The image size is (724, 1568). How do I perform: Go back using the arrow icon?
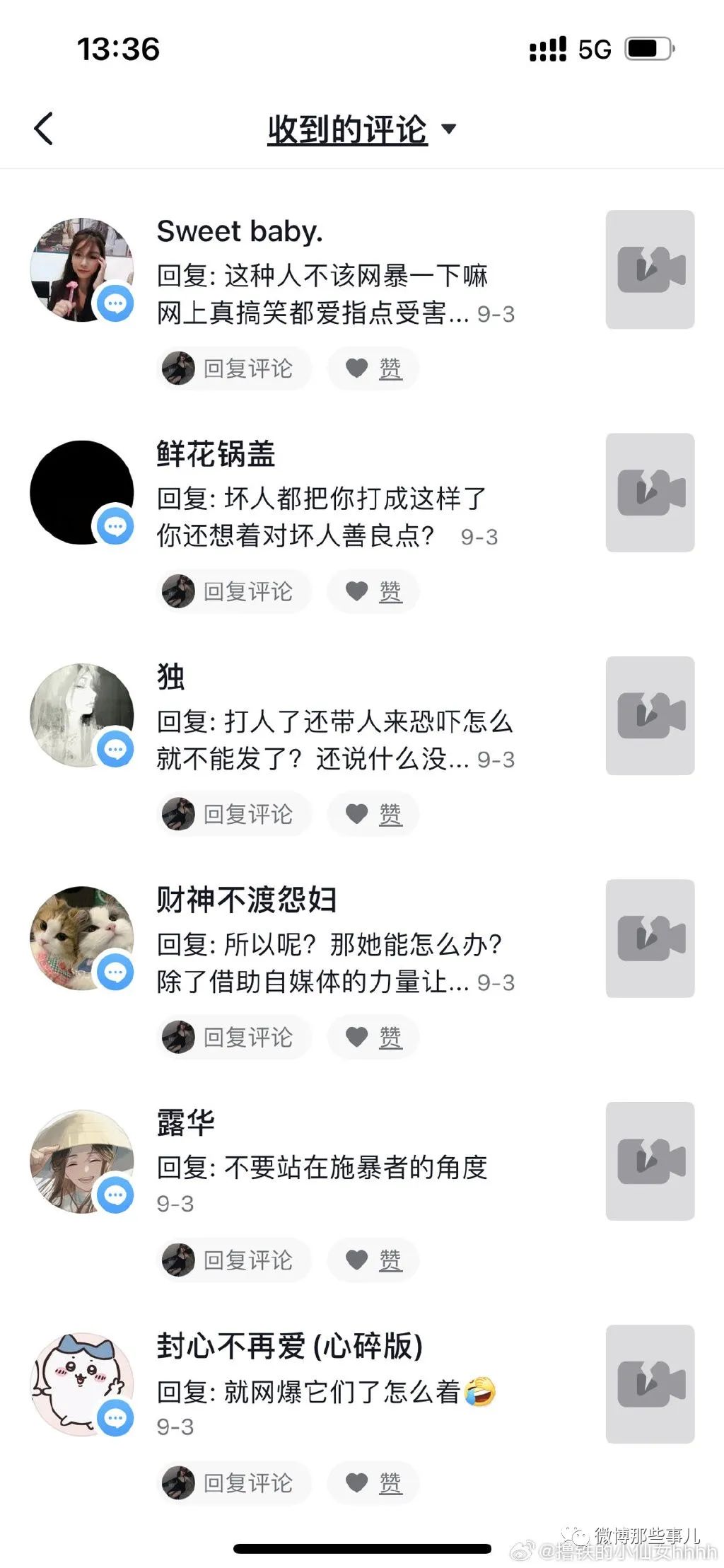coord(44,129)
